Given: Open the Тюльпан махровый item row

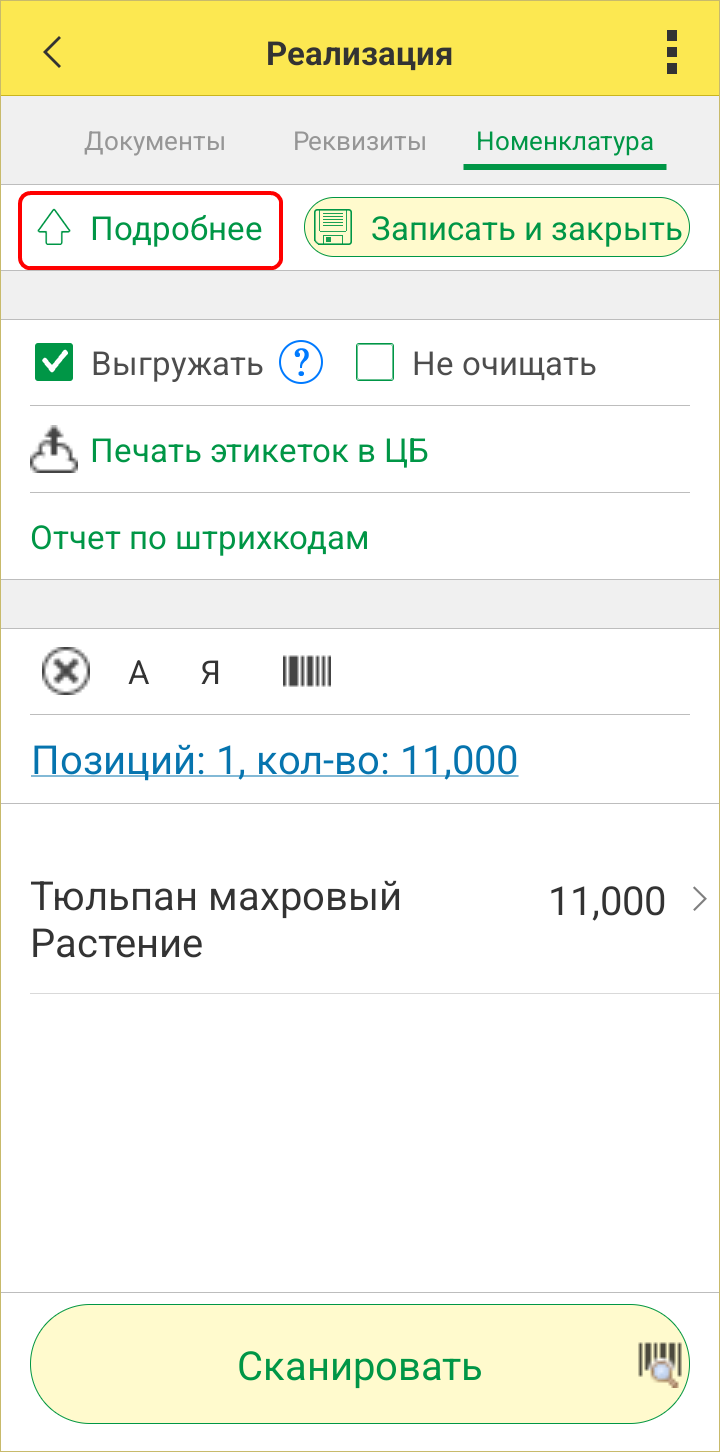Looking at the screenshot, I should [360, 920].
